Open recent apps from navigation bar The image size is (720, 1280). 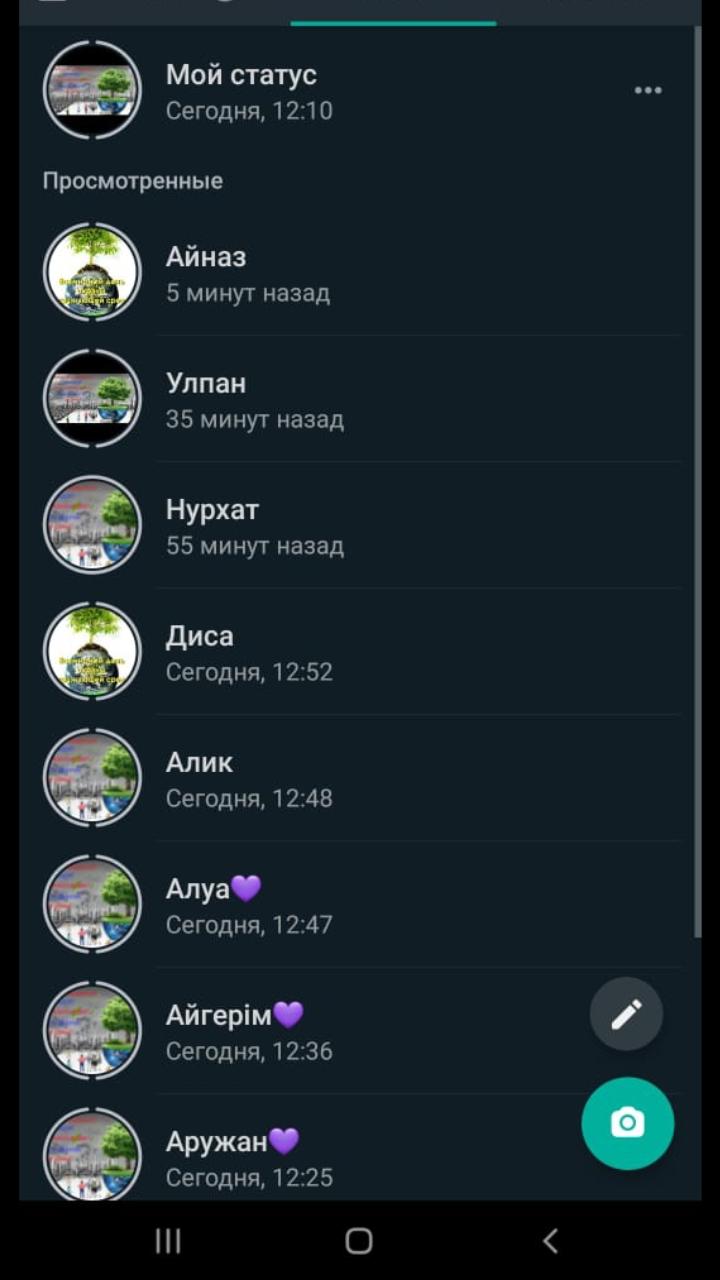tap(168, 1241)
